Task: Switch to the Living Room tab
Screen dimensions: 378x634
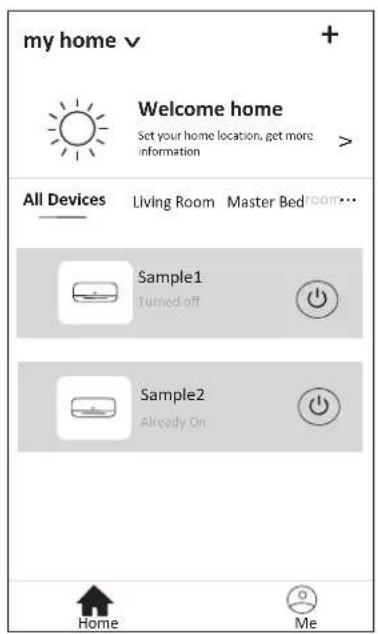Action: [173, 202]
